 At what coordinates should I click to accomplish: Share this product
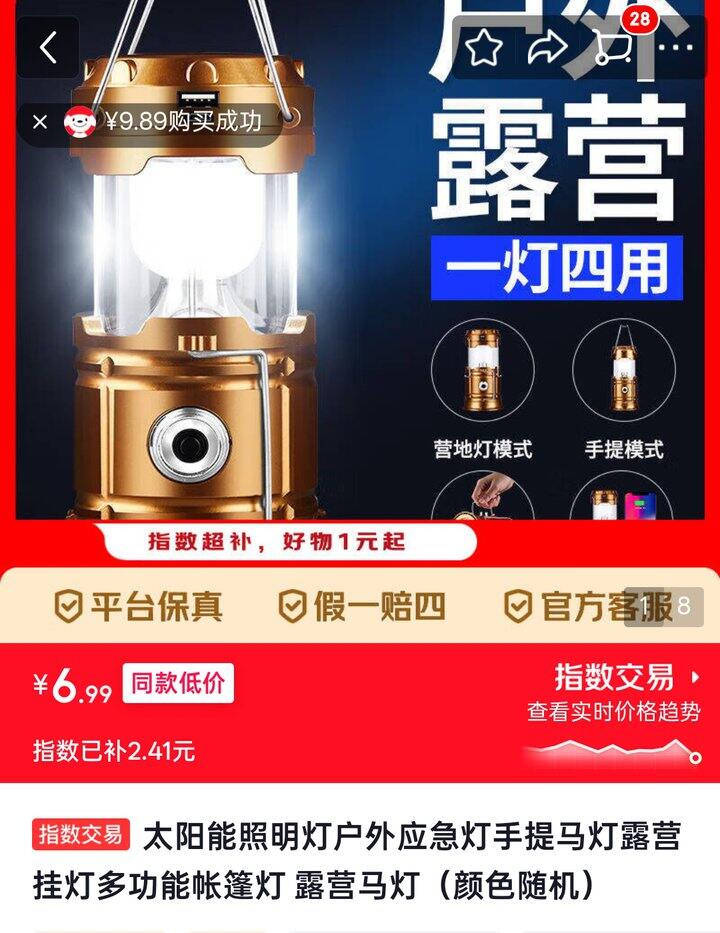pyautogui.click(x=547, y=47)
